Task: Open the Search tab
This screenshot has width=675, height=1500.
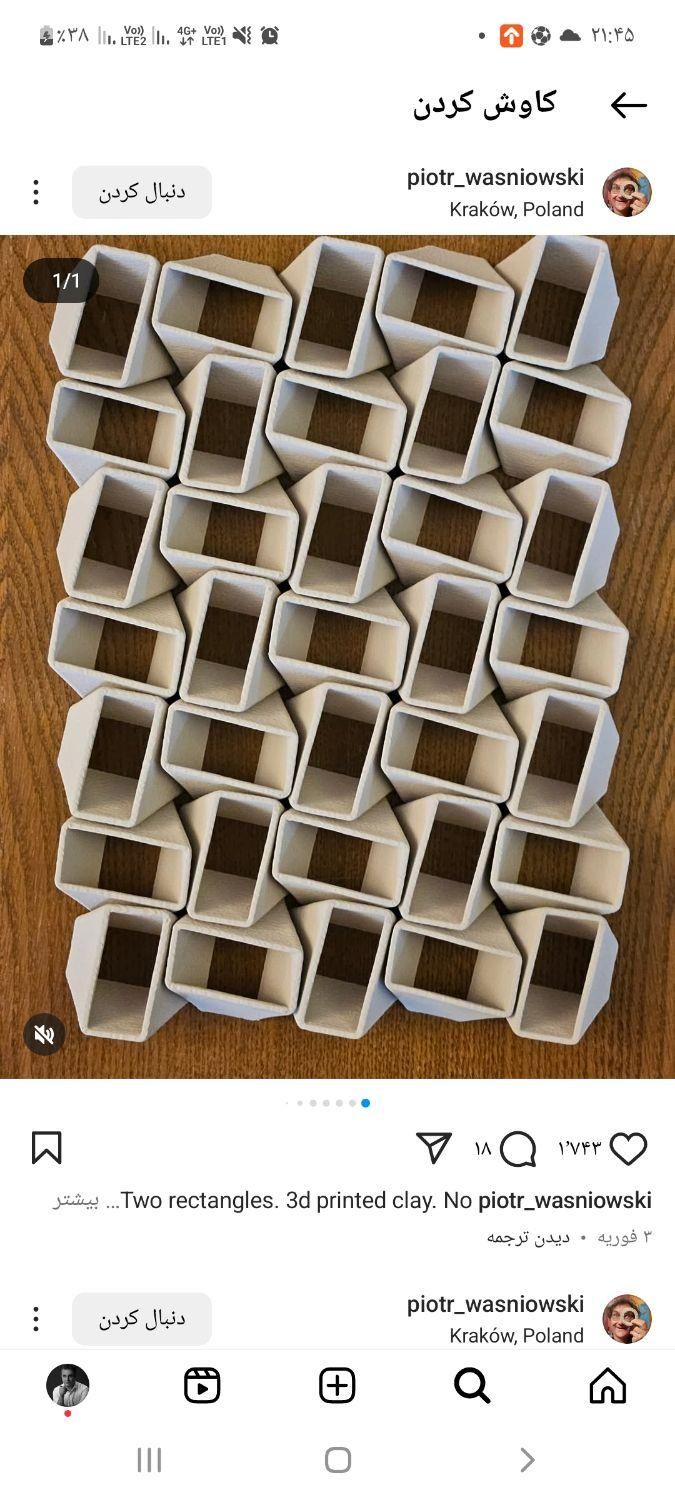Action: (472, 1385)
